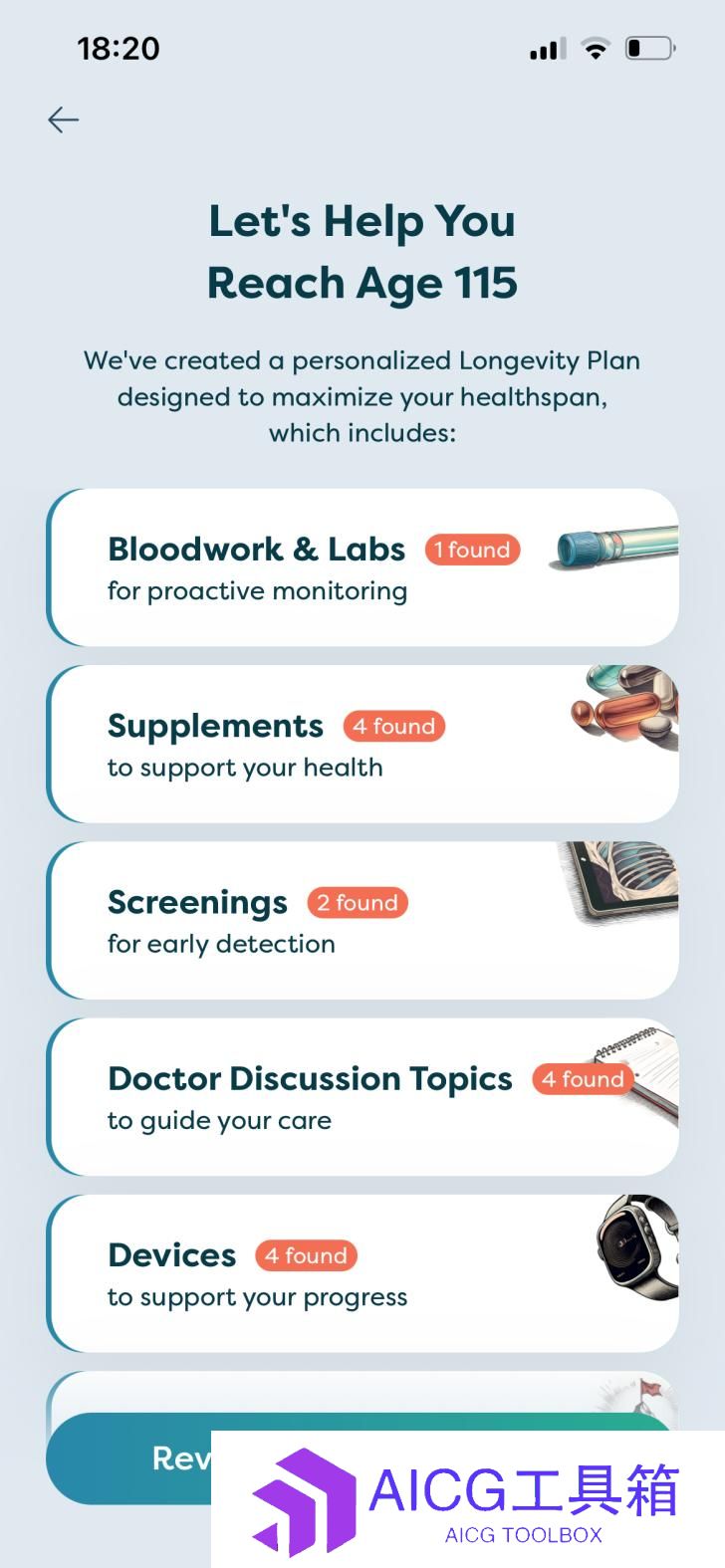This screenshot has height=1568, width=725.
Task: Open the Bloodwork & Labs card
Action: (362, 567)
